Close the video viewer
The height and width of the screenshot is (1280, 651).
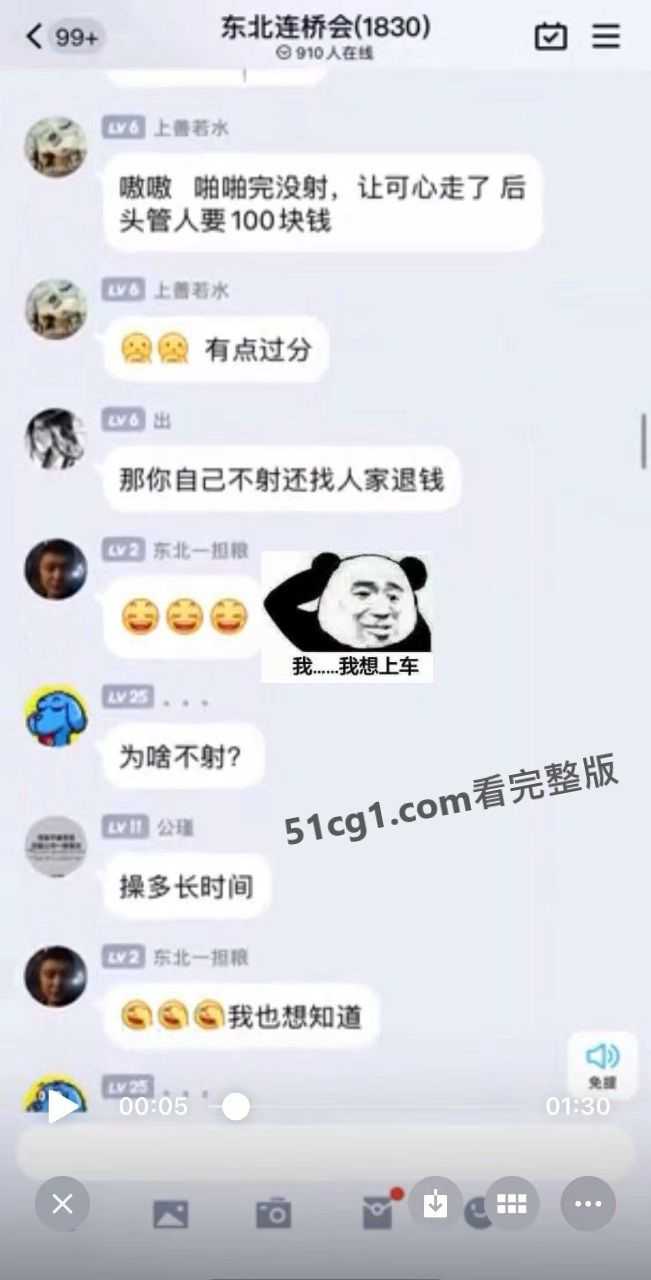click(62, 1204)
